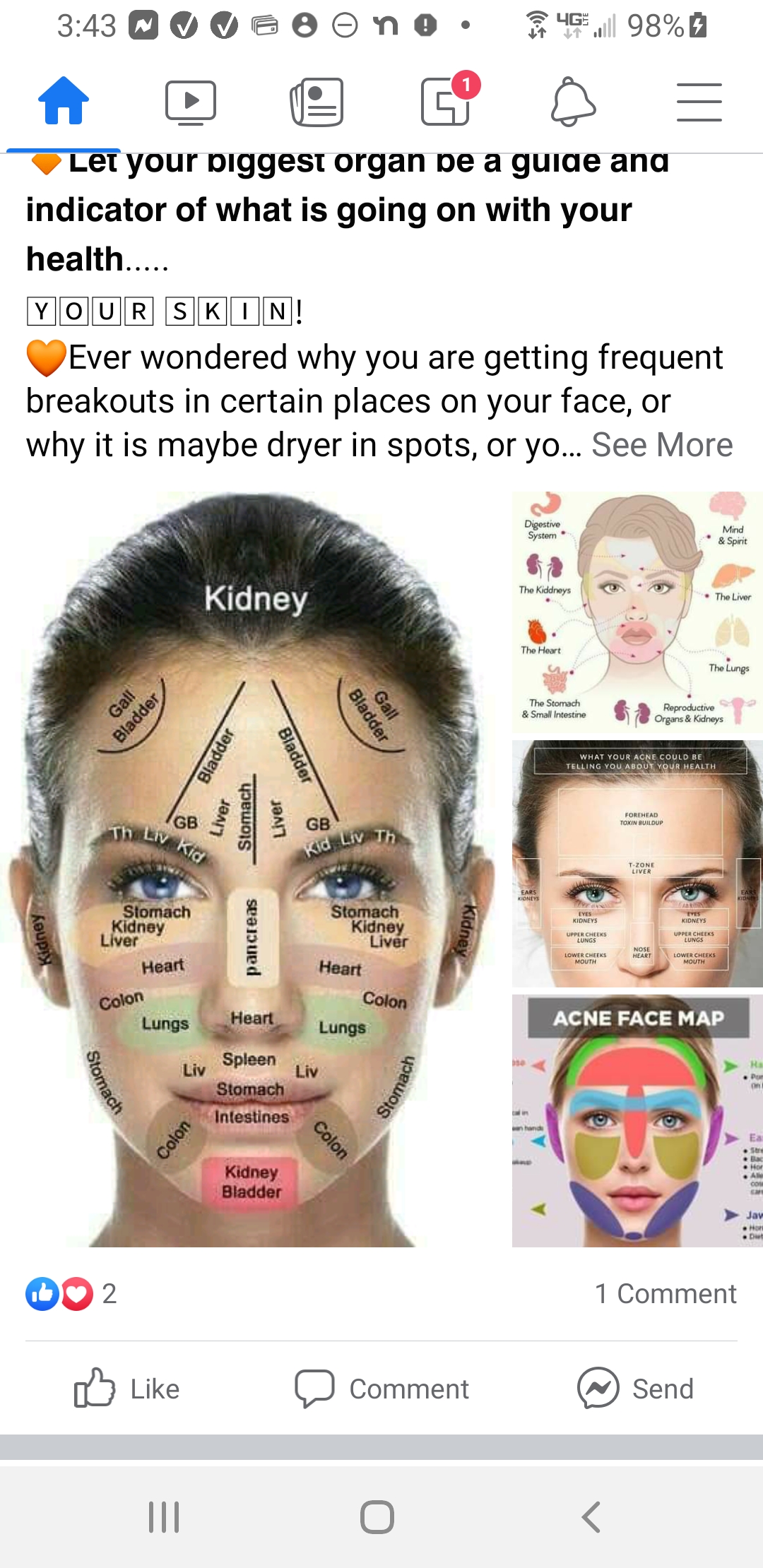The image size is (763, 1568).
Task: Open the large kidney face map photo
Action: click(252, 869)
